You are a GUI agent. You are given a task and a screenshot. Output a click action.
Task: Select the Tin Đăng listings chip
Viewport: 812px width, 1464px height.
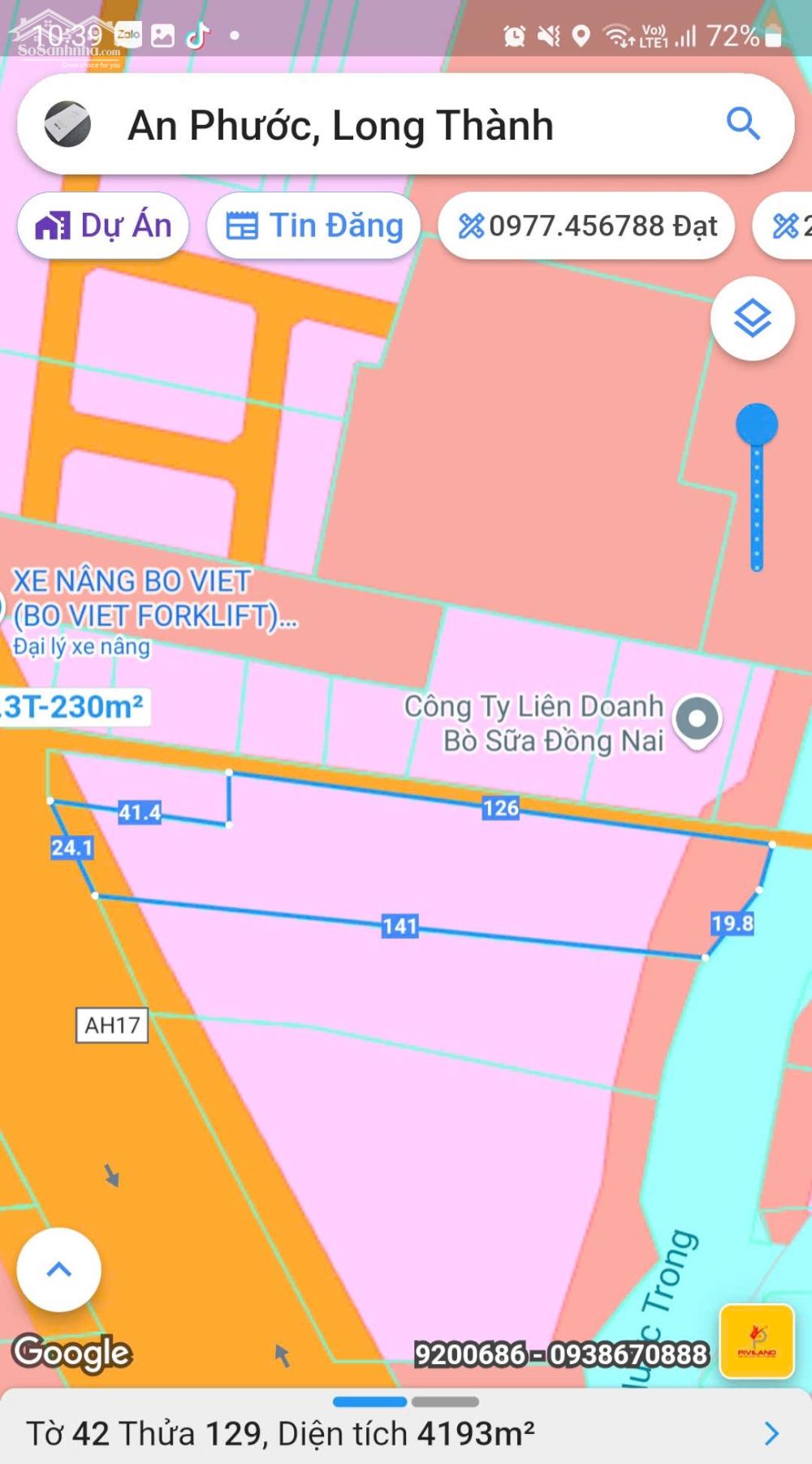[x=314, y=226]
